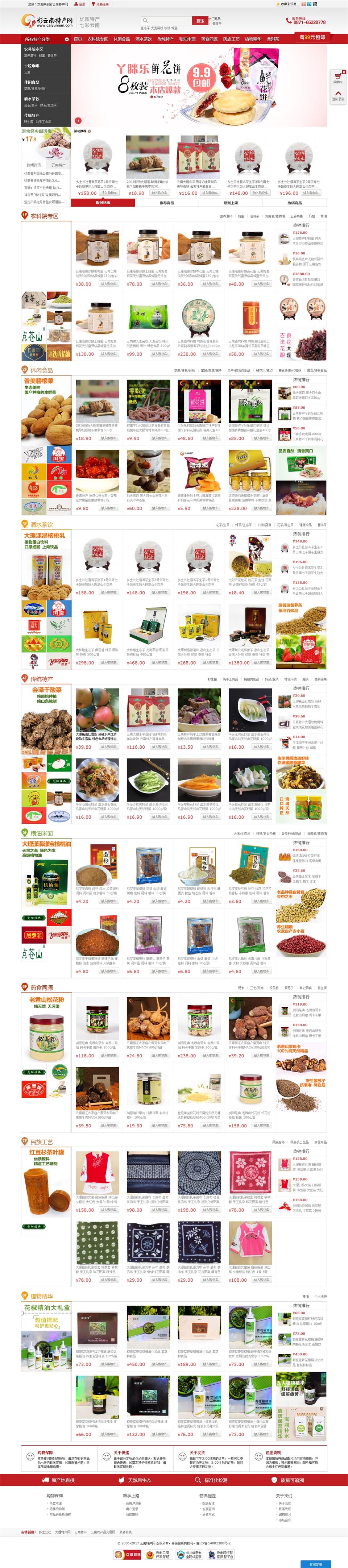The image size is (348, 1568).
Task: Open the 传统特产 sidebar category
Action: coord(32,115)
